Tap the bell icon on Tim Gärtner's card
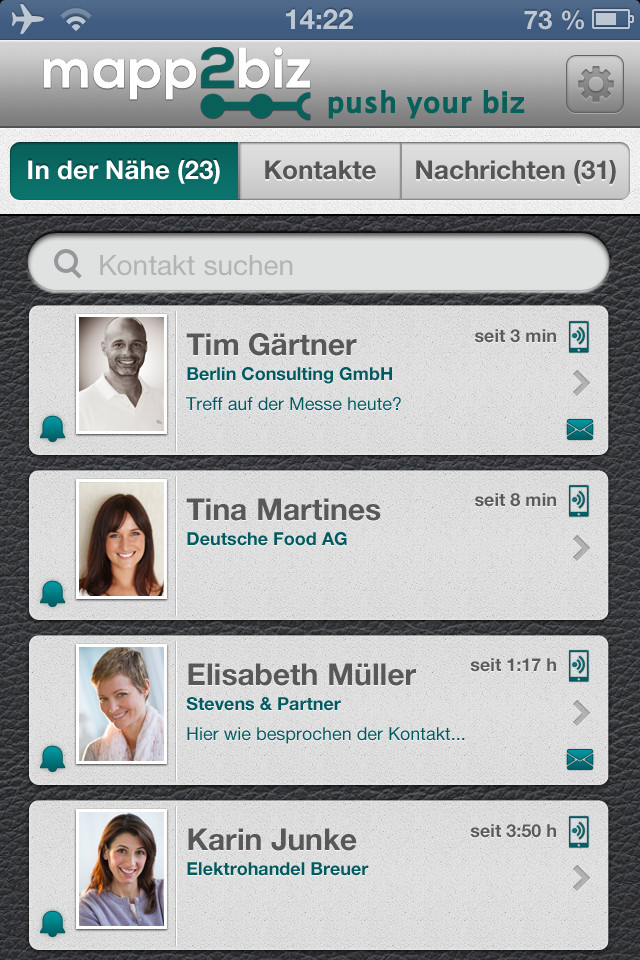 pos(52,429)
